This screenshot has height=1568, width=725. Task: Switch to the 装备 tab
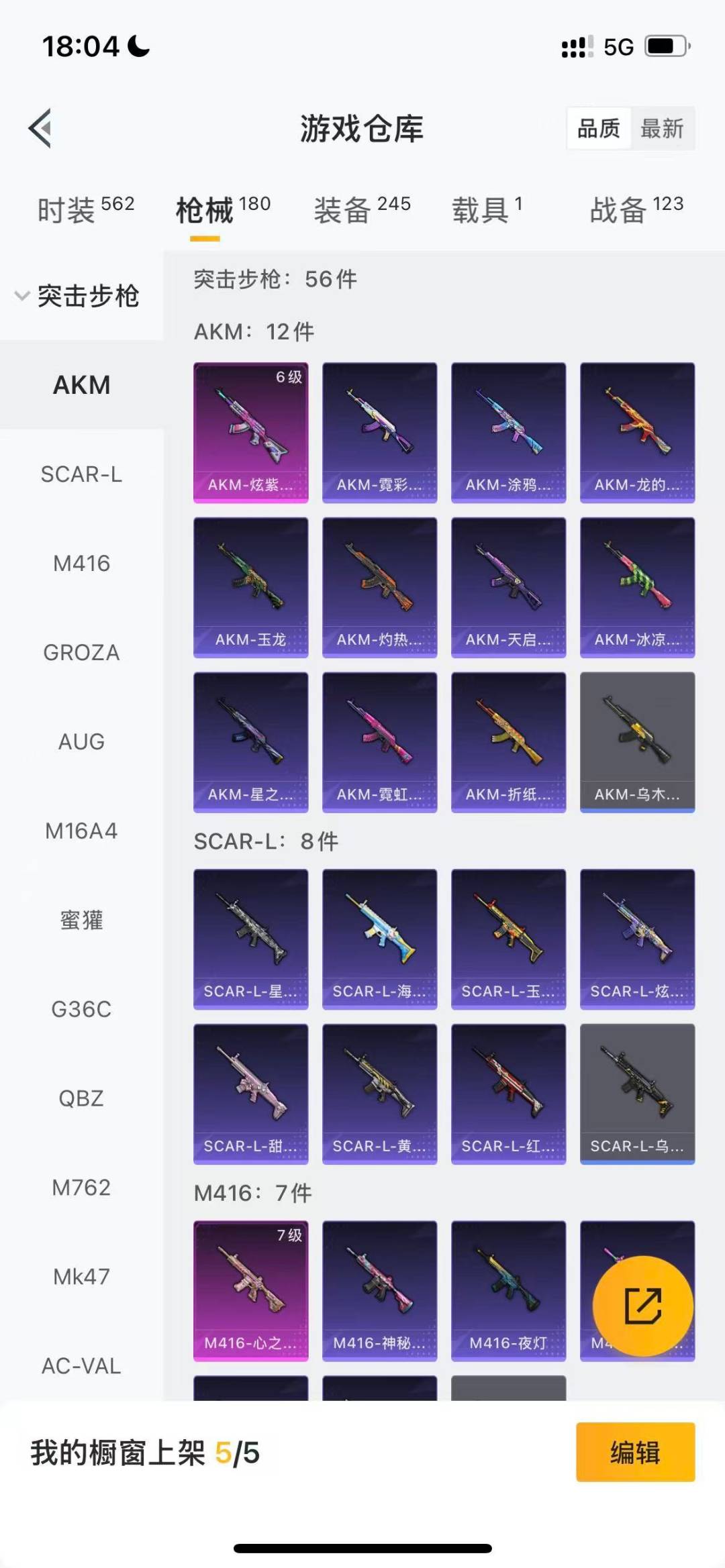362,210
